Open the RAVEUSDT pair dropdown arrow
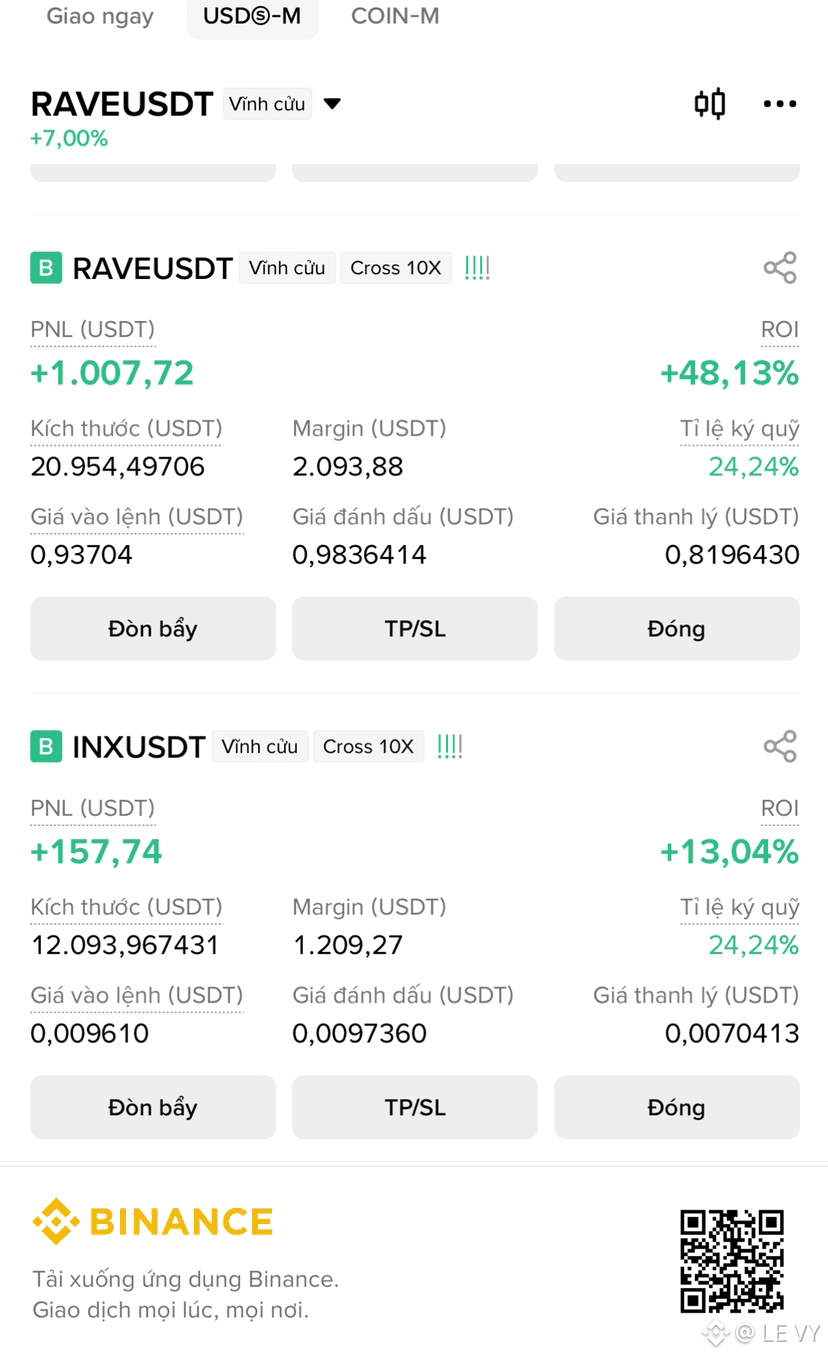 [333, 104]
